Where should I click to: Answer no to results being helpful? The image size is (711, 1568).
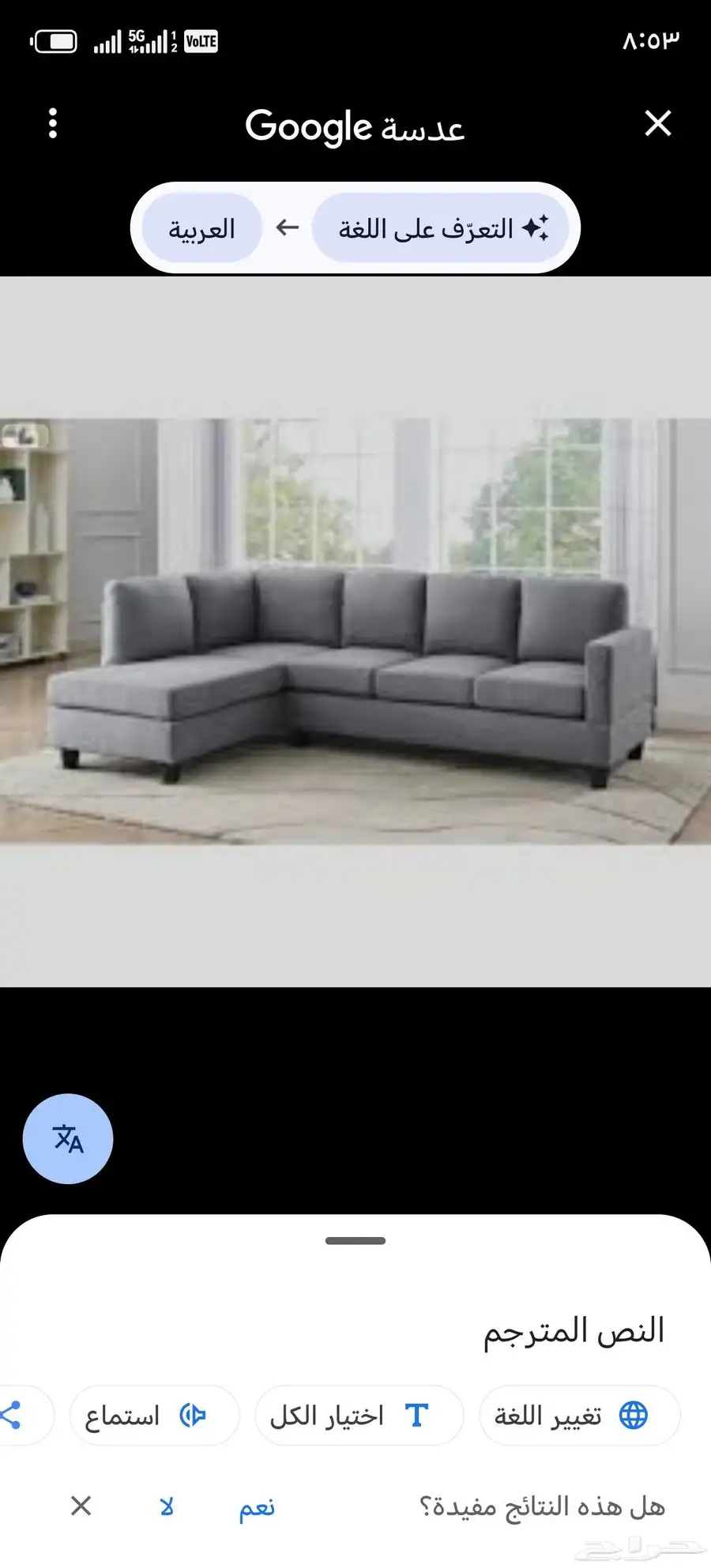coord(167,1507)
